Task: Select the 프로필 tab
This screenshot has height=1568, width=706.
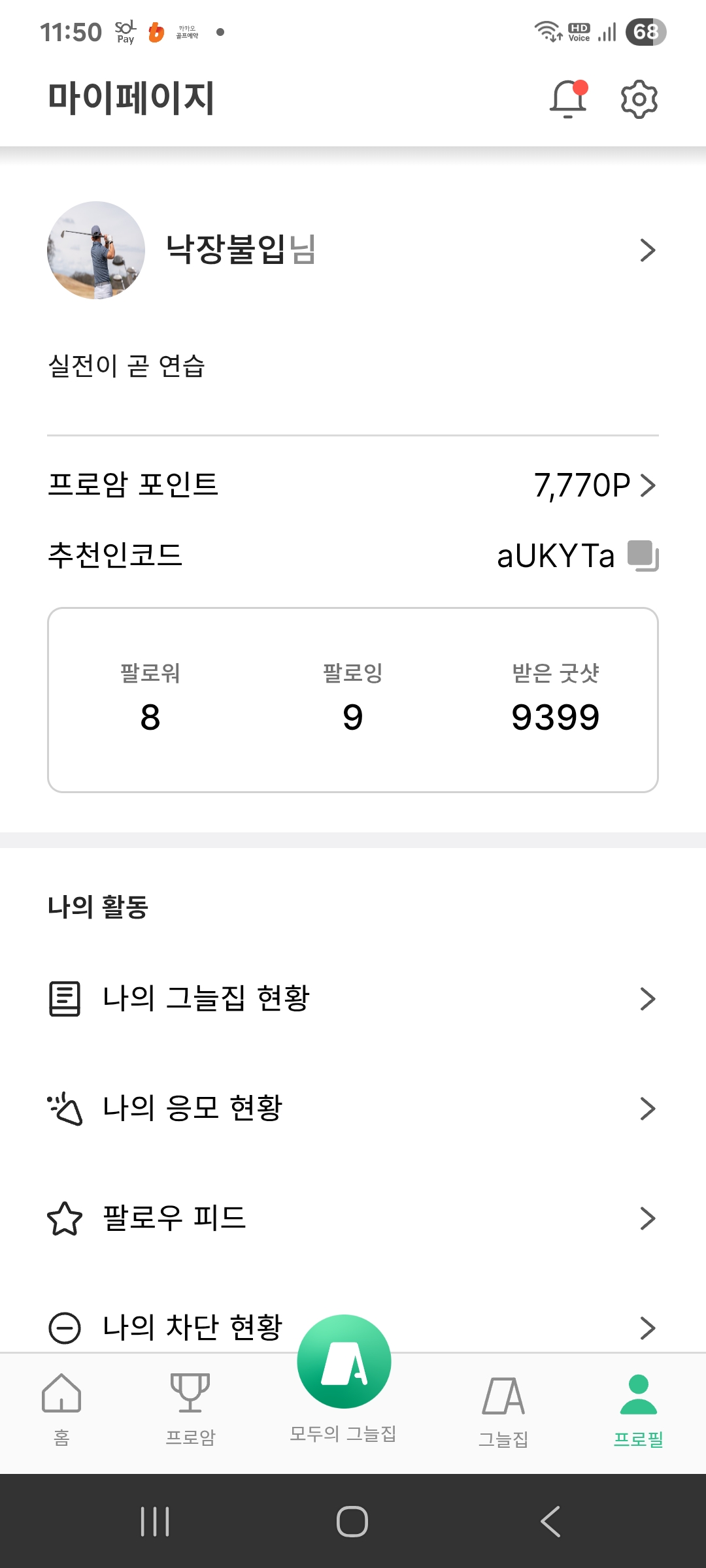Action: pos(638,1409)
